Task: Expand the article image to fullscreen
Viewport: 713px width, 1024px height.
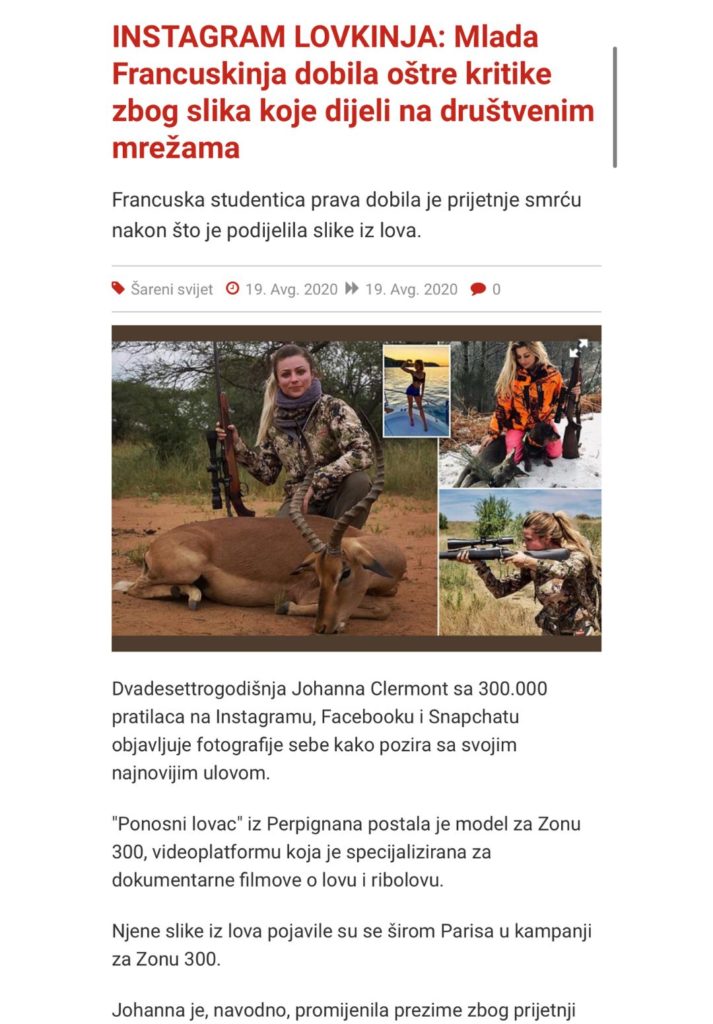Action: pyautogui.click(x=578, y=349)
